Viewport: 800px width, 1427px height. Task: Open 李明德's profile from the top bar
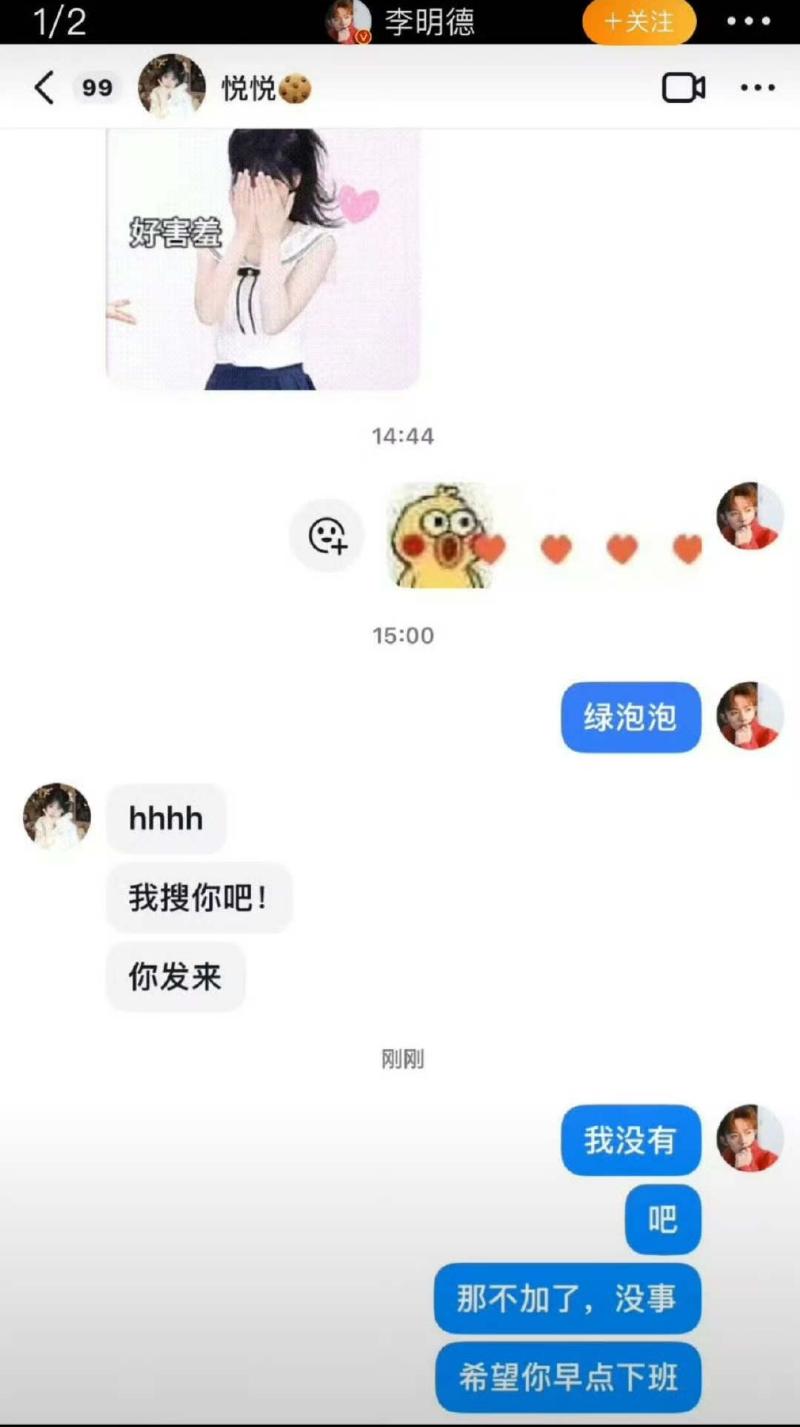(x=349, y=21)
